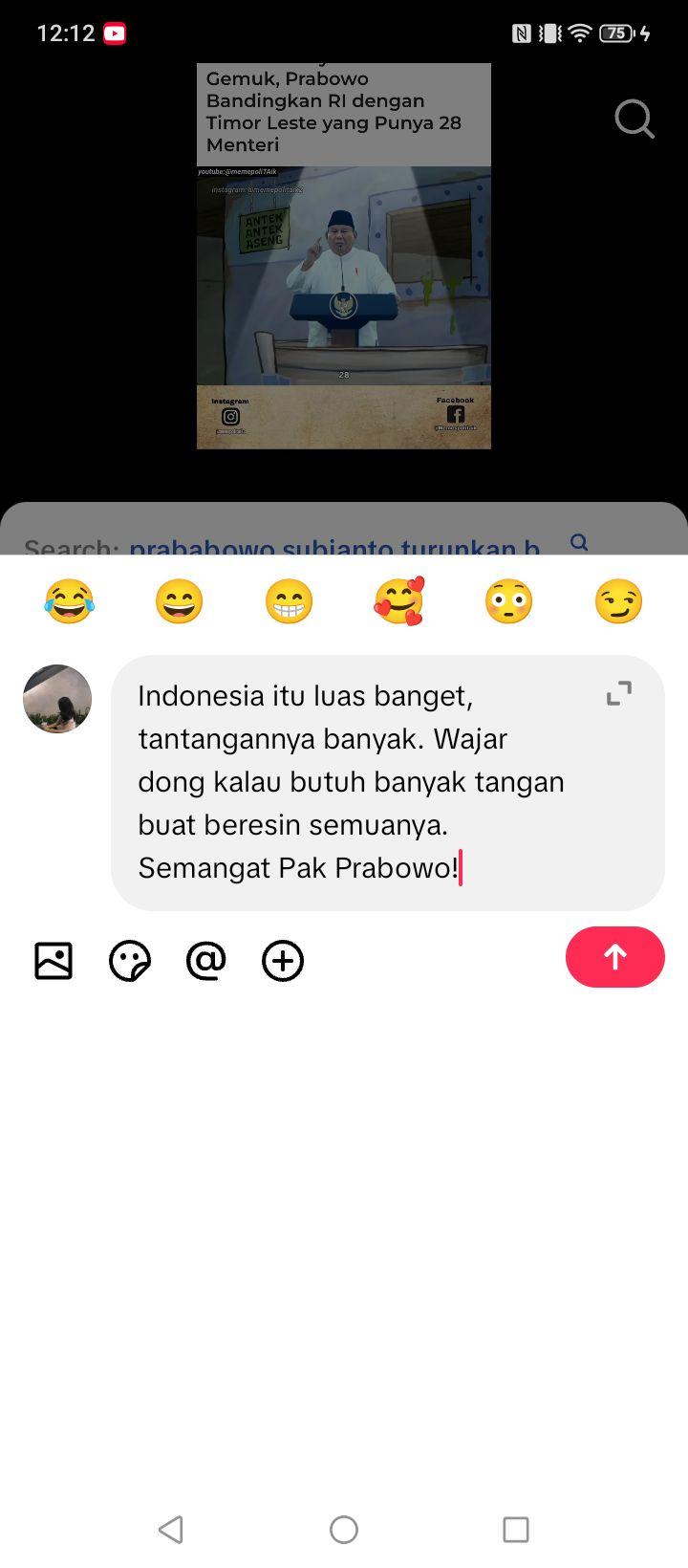Mention someone with the @ icon
This screenshot has width=688, height=1568.
pyautogui.click(x=206, y=961)
